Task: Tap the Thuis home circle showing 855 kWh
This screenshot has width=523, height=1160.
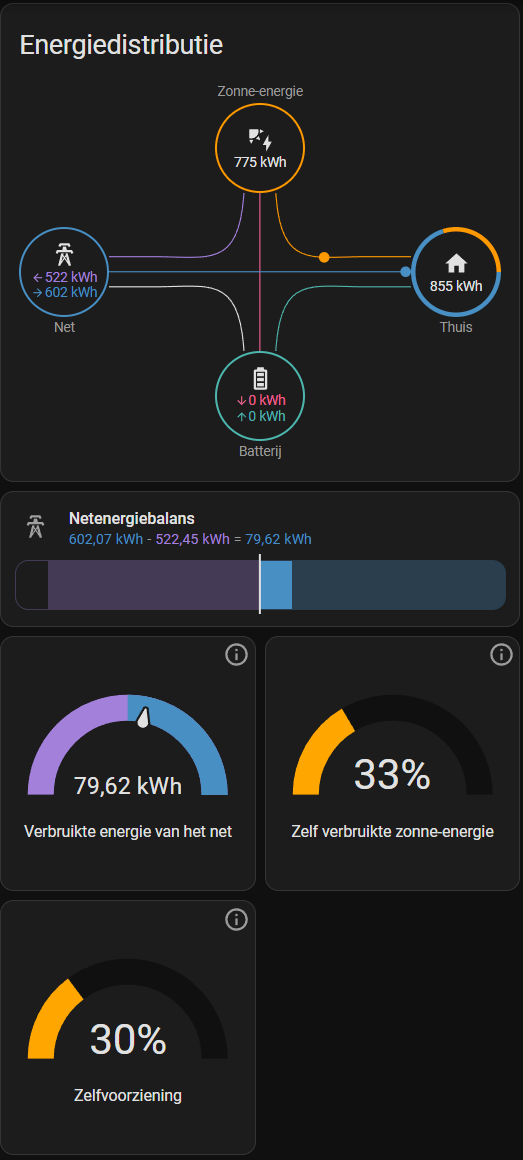Action: tap(456, 272)
